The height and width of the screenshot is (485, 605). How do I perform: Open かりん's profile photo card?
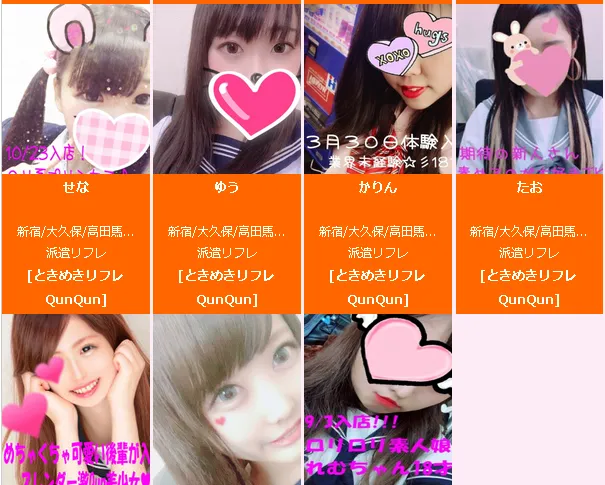click(378, 90)
